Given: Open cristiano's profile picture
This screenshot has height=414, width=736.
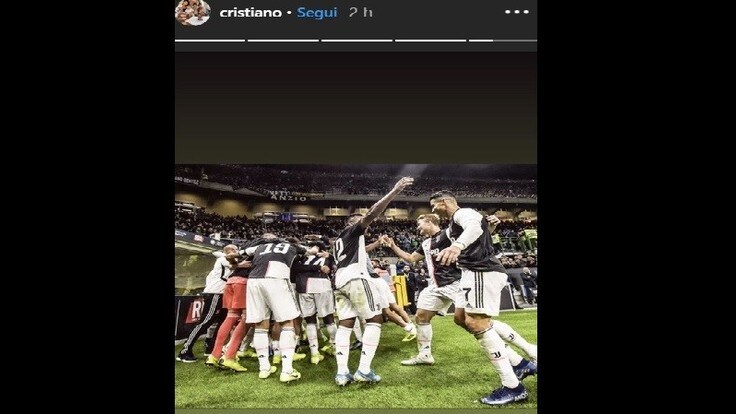Looking at the screenshot, I should (x=192, y=12).
